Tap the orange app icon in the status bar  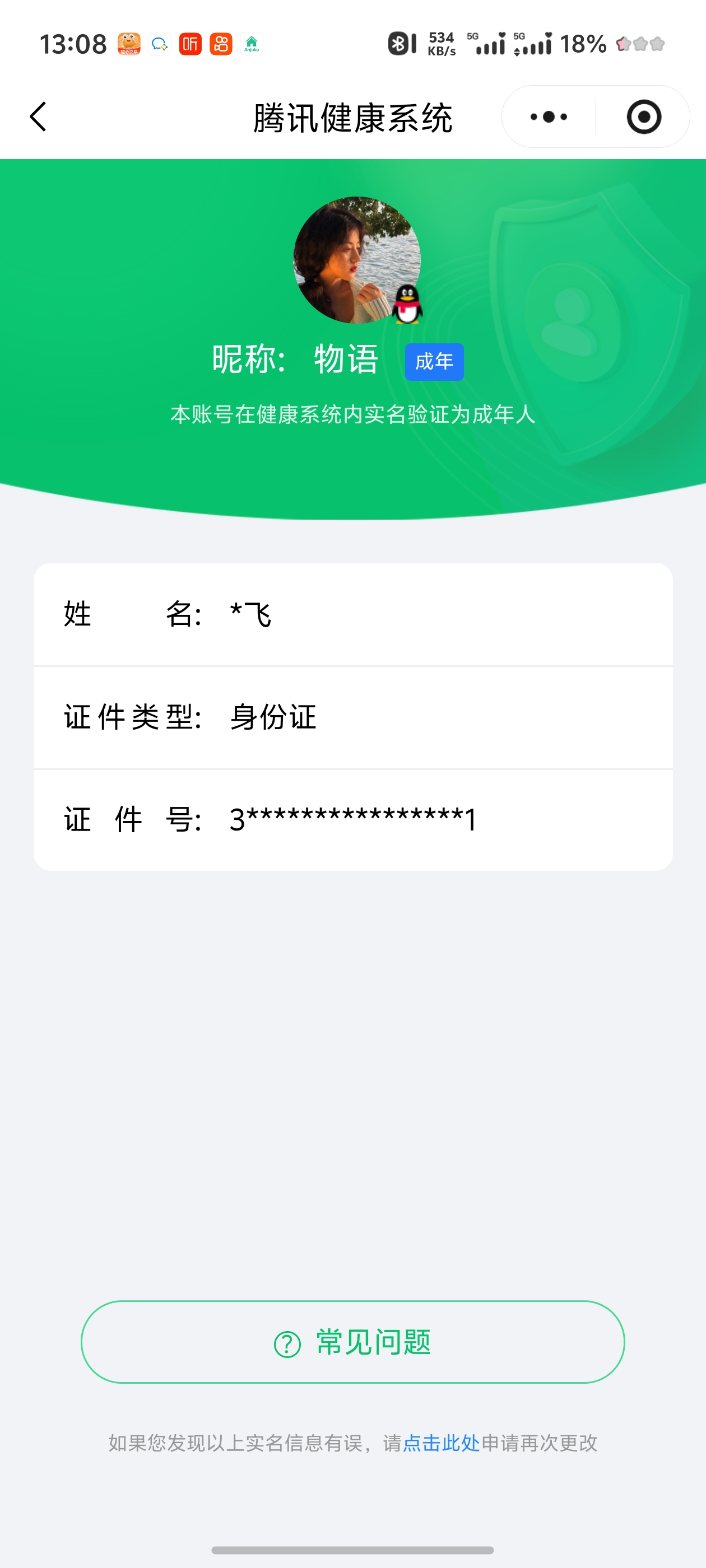(129, 44)
